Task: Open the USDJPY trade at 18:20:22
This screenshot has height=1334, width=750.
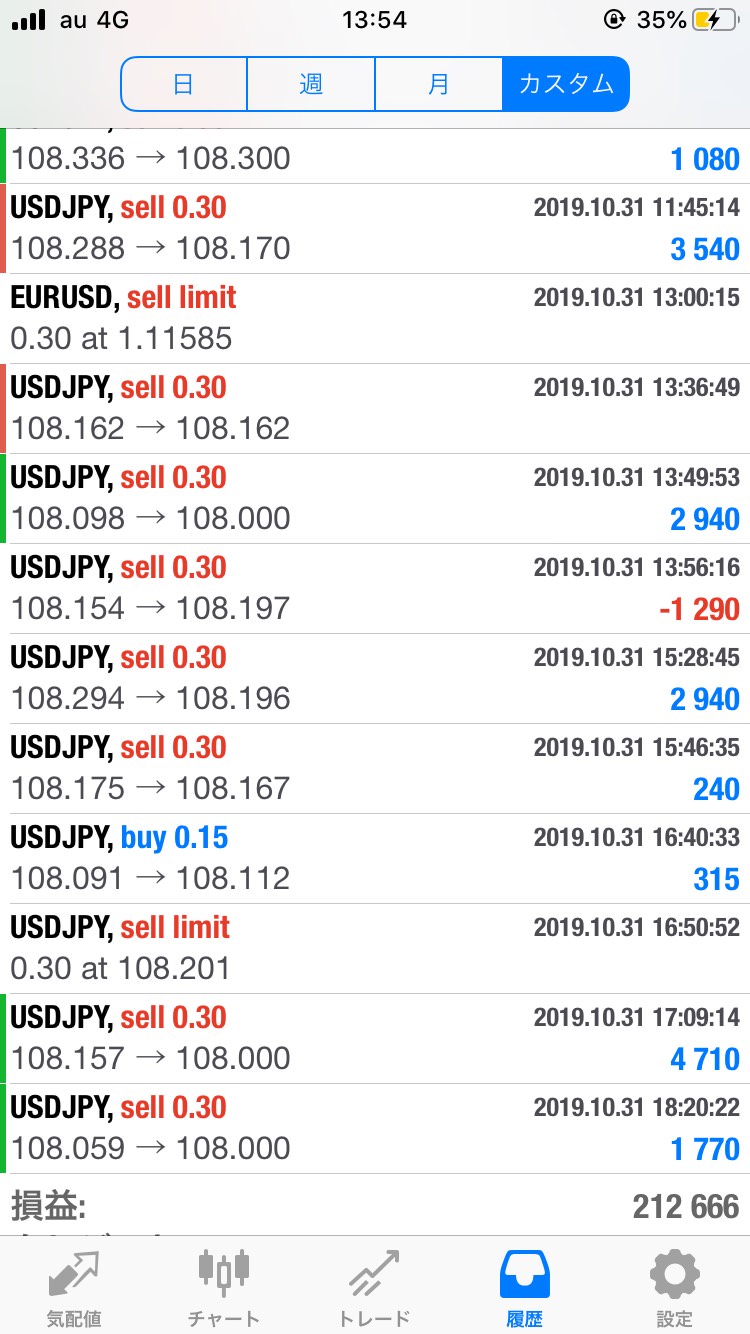Action: (375, 1129)
